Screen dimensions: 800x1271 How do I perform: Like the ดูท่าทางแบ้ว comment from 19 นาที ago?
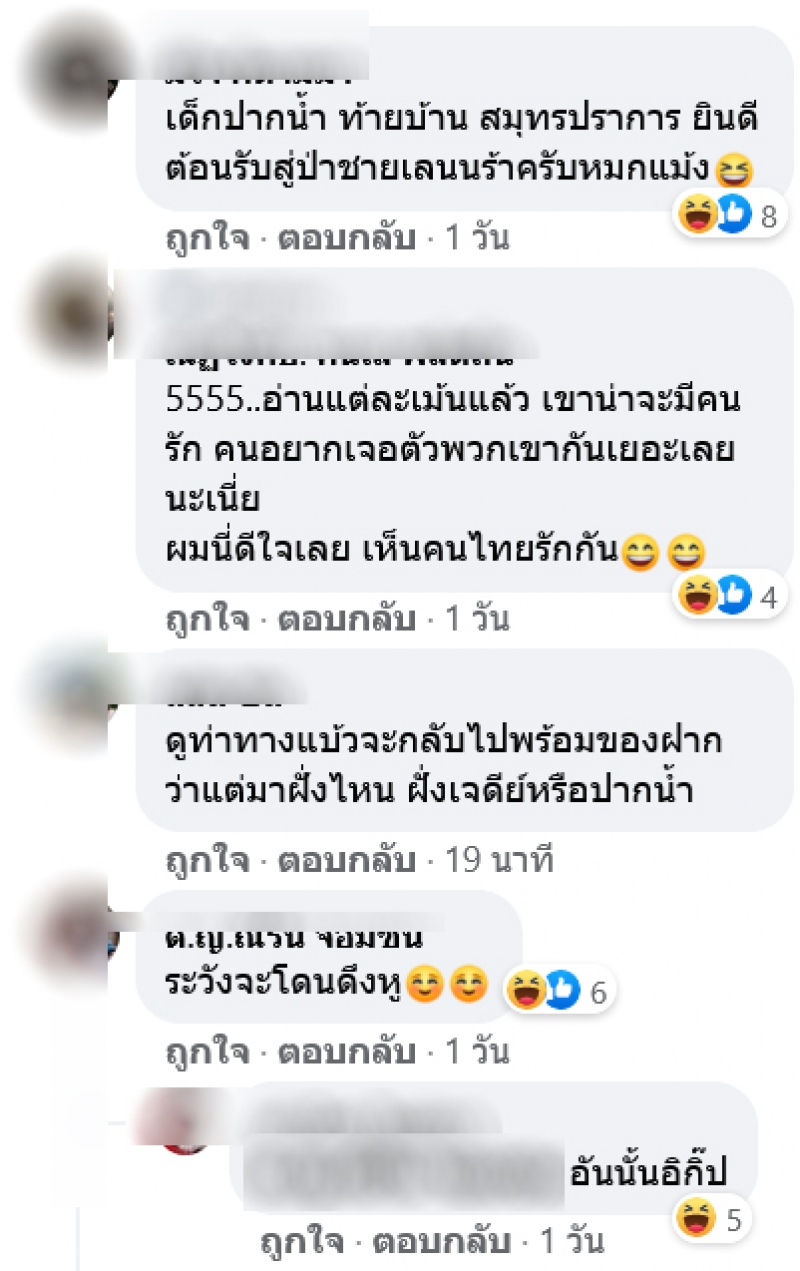207,859
